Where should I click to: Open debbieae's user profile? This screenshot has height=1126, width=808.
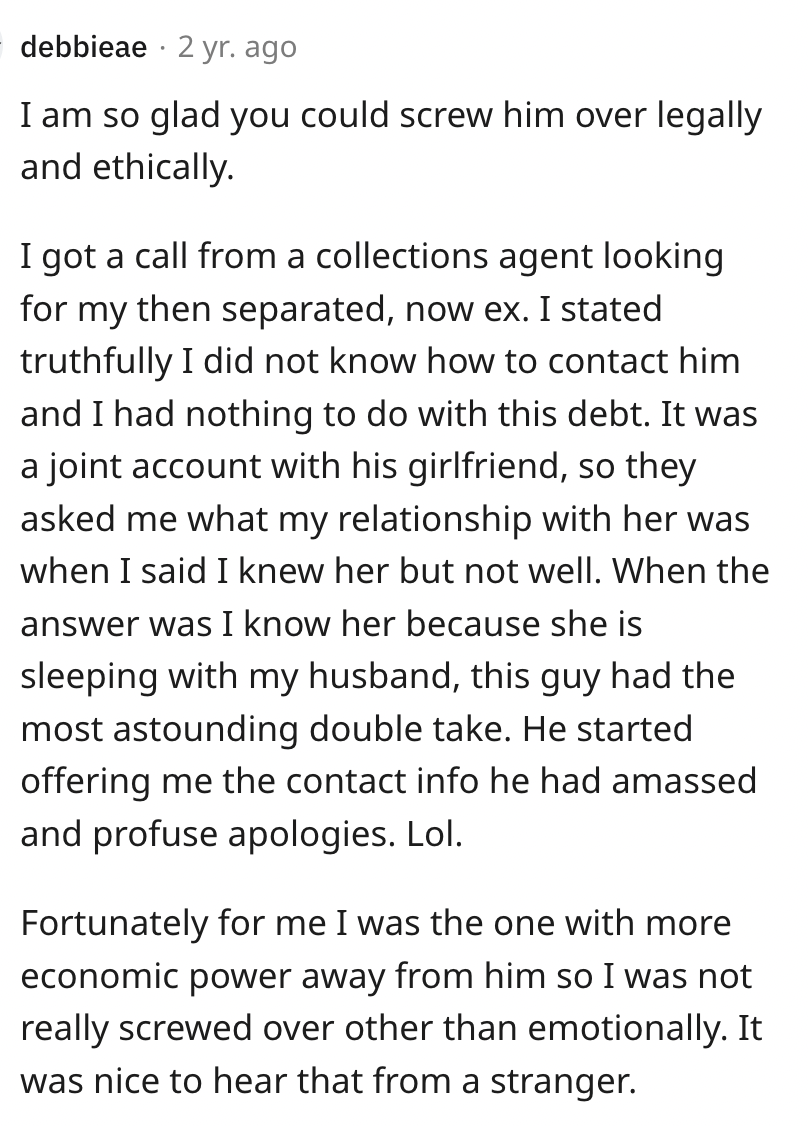pos(84,47)
